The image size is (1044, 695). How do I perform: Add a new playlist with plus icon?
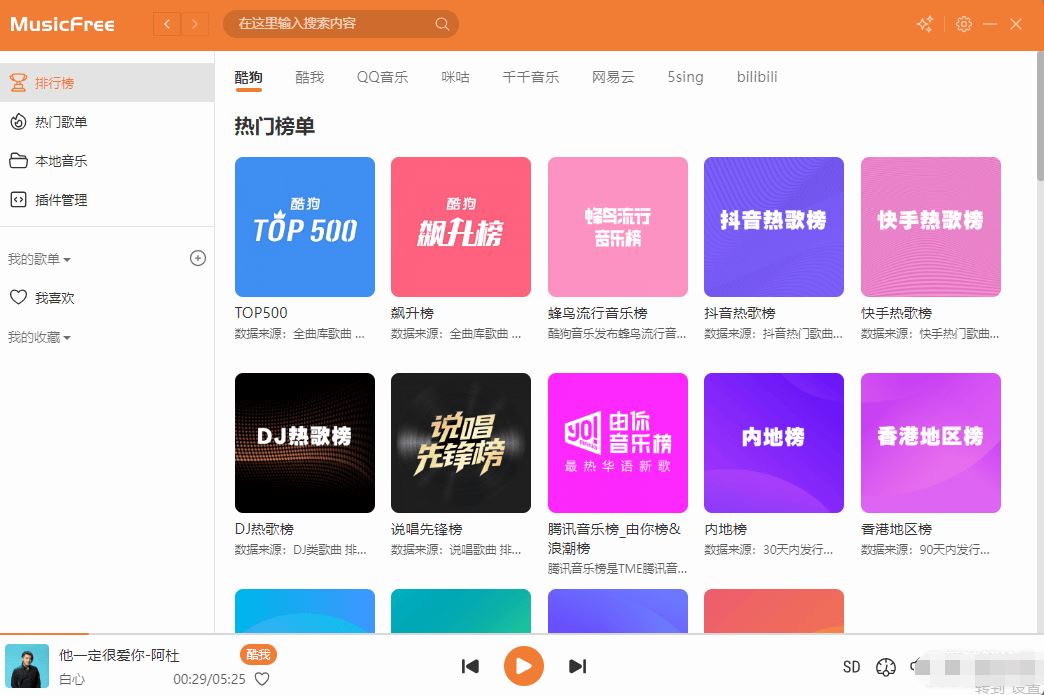click(x=198, y=258)
